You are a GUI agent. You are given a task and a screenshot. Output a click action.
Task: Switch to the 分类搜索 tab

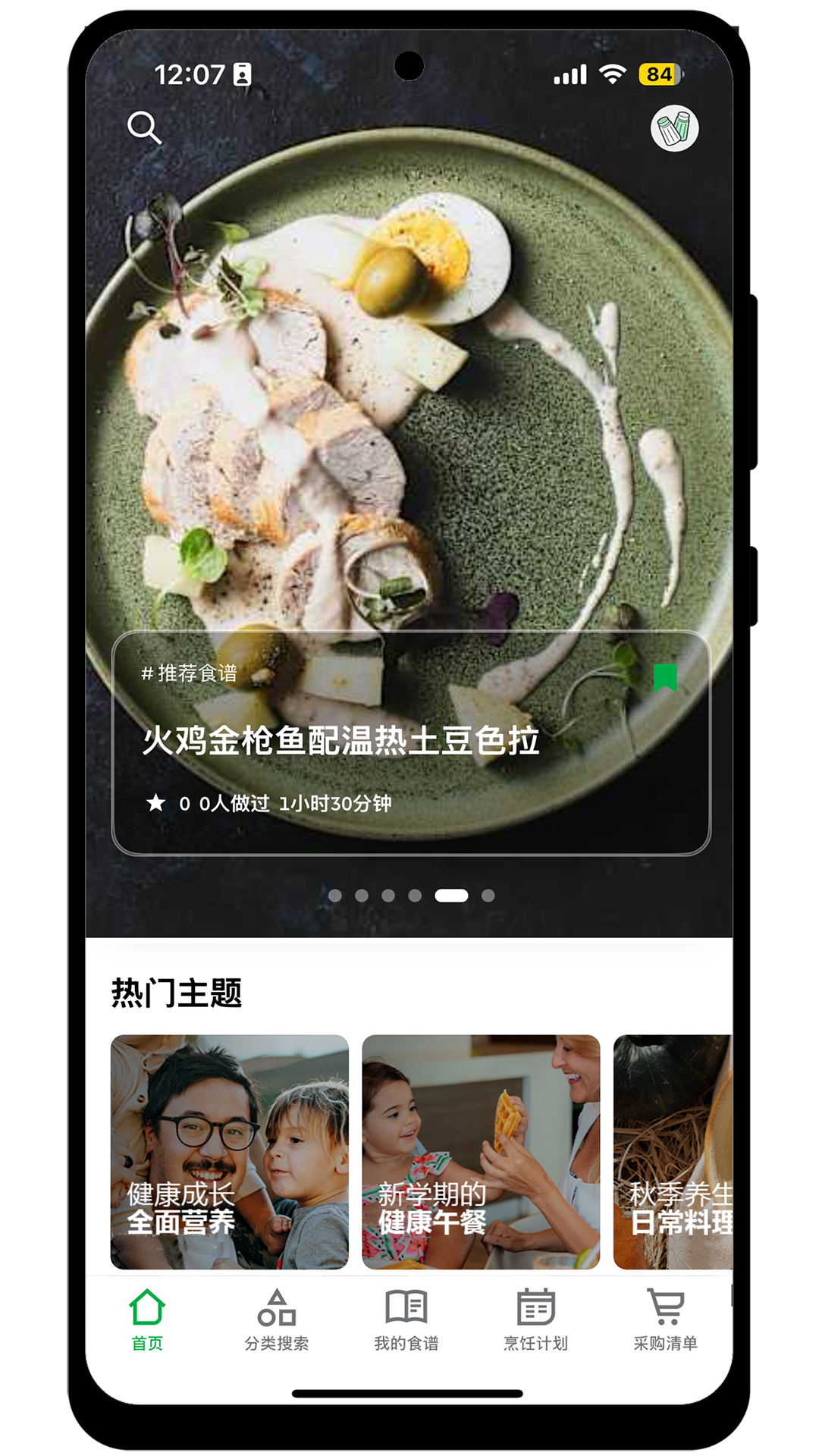coord(277,1320)
